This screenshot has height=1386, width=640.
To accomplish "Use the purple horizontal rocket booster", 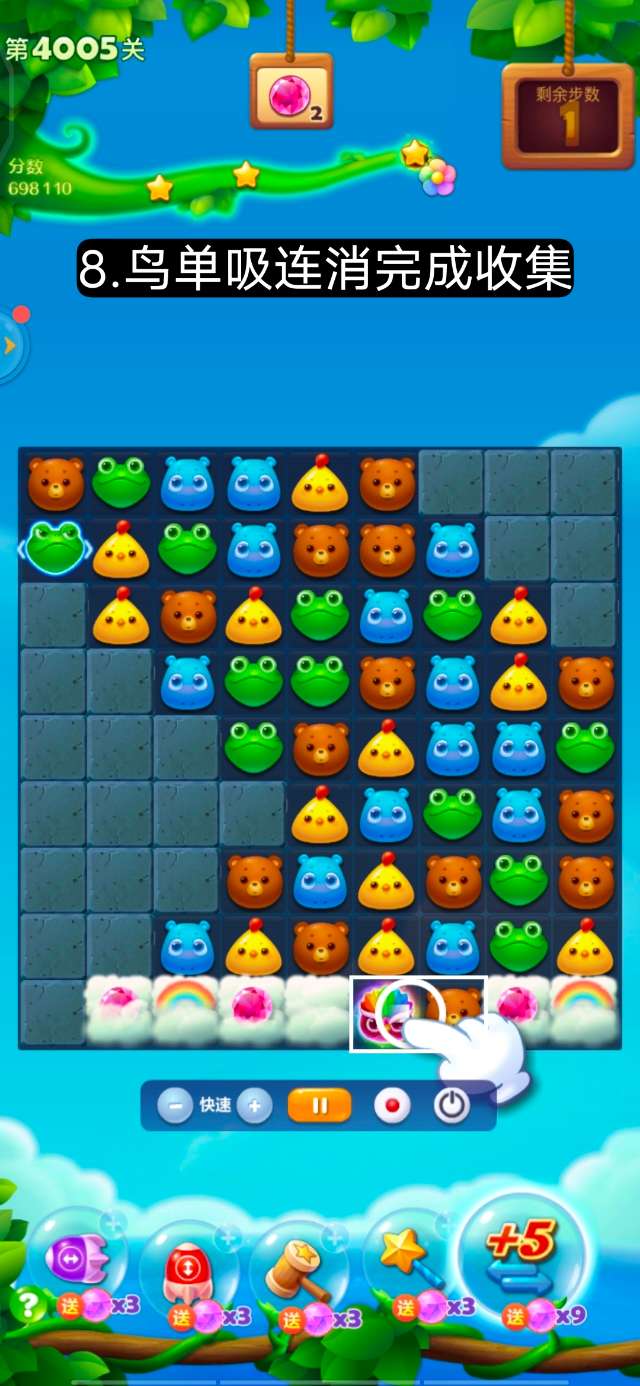I will 76,1256.
